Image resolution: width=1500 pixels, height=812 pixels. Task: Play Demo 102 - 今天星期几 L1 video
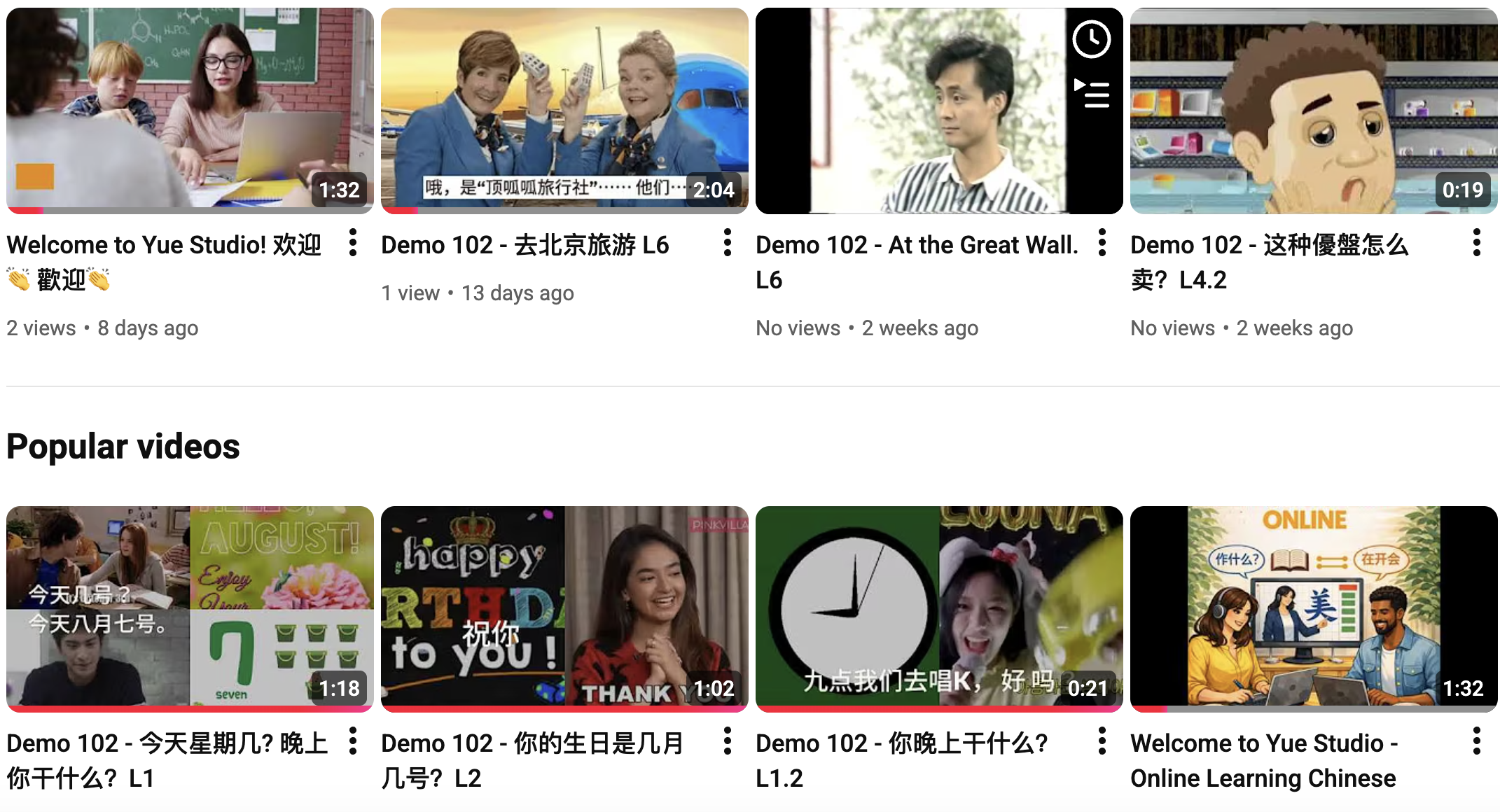point(189,607)
